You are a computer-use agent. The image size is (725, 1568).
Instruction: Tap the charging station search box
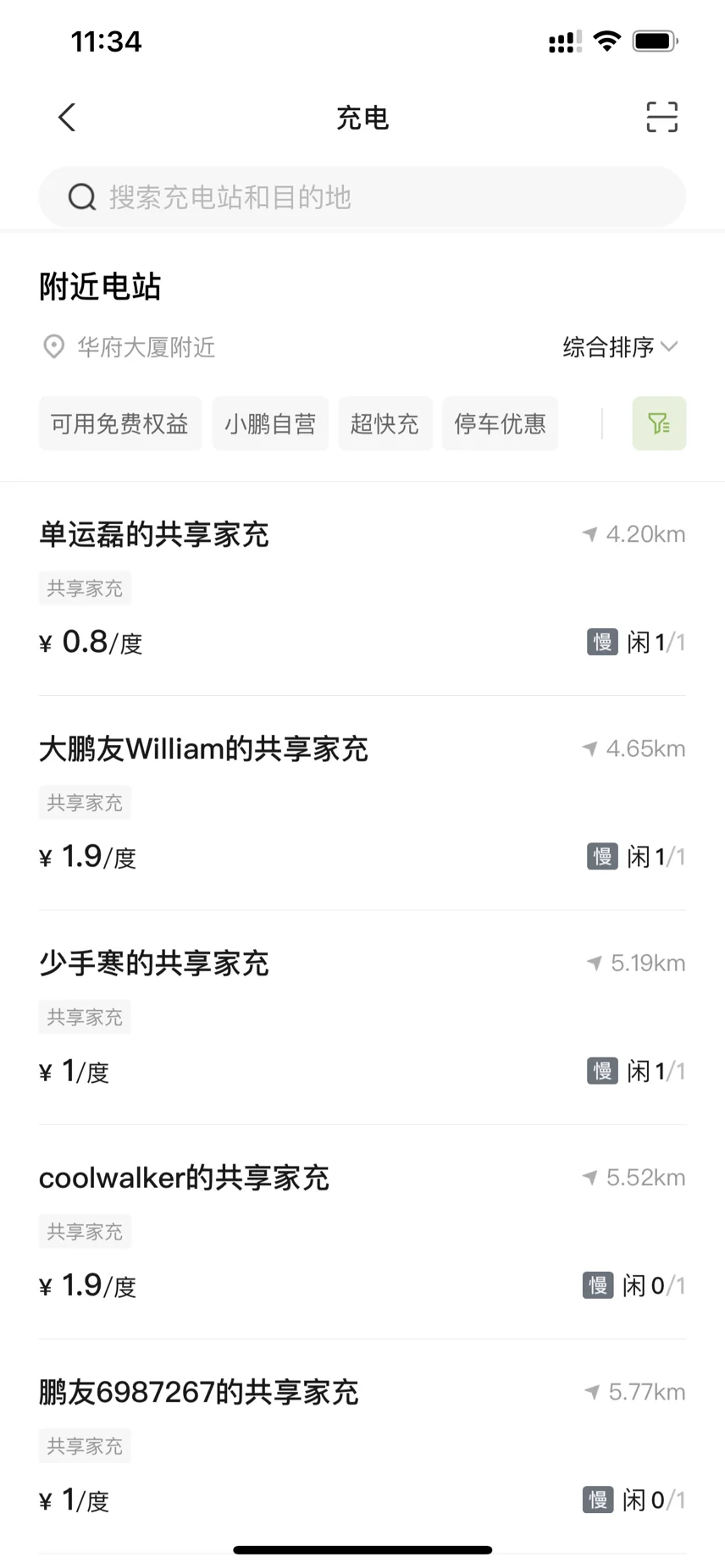(362, 197)
